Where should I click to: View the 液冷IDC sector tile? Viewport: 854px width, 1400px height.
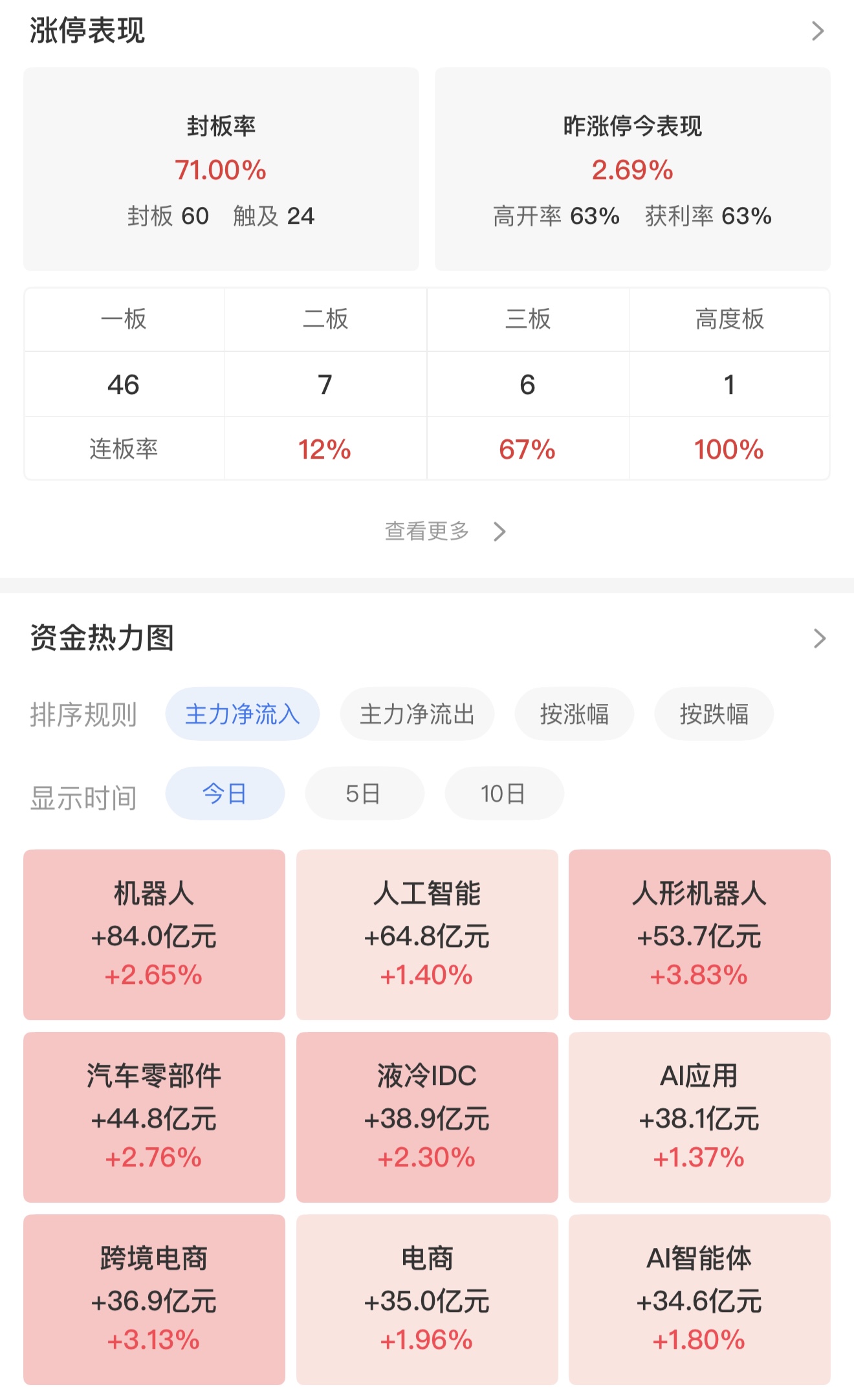point(427,1117)
